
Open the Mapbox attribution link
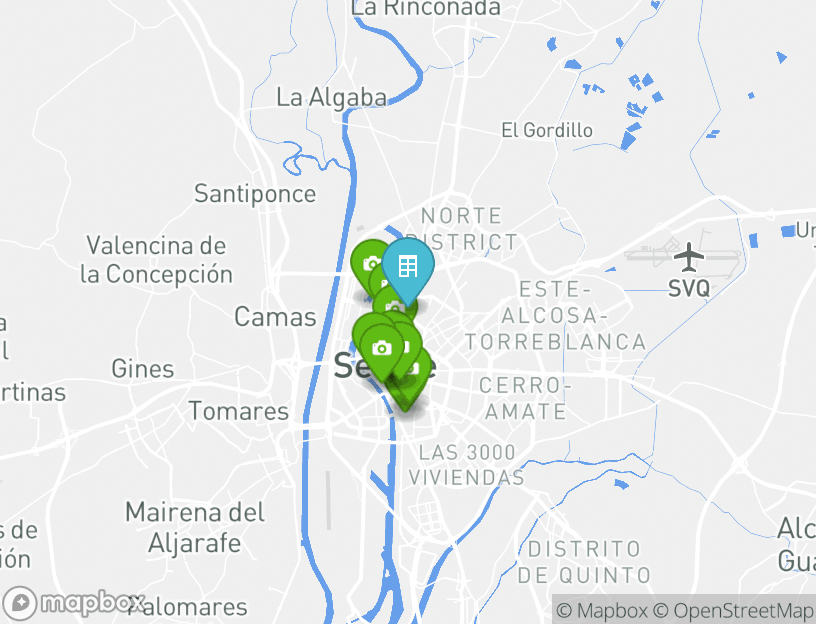point(602,610)
